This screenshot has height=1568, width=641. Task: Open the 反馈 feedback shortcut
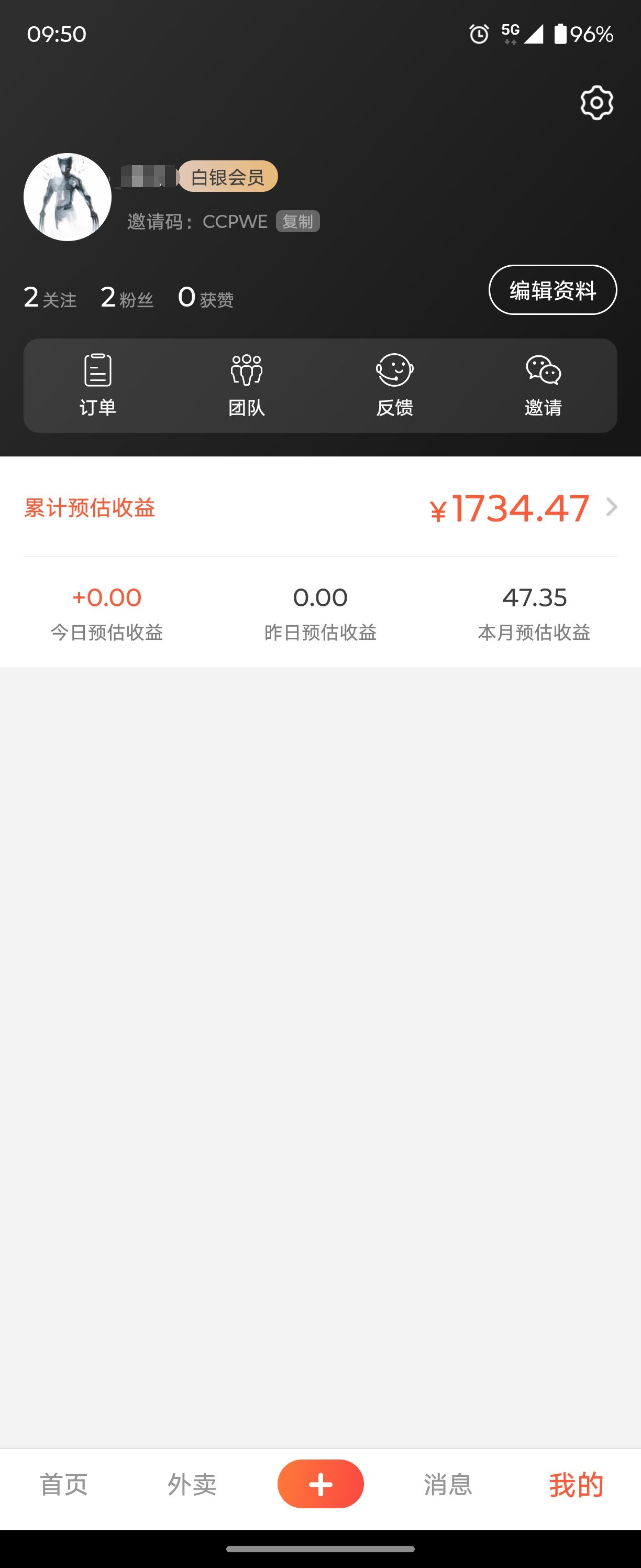pos(395,385)
